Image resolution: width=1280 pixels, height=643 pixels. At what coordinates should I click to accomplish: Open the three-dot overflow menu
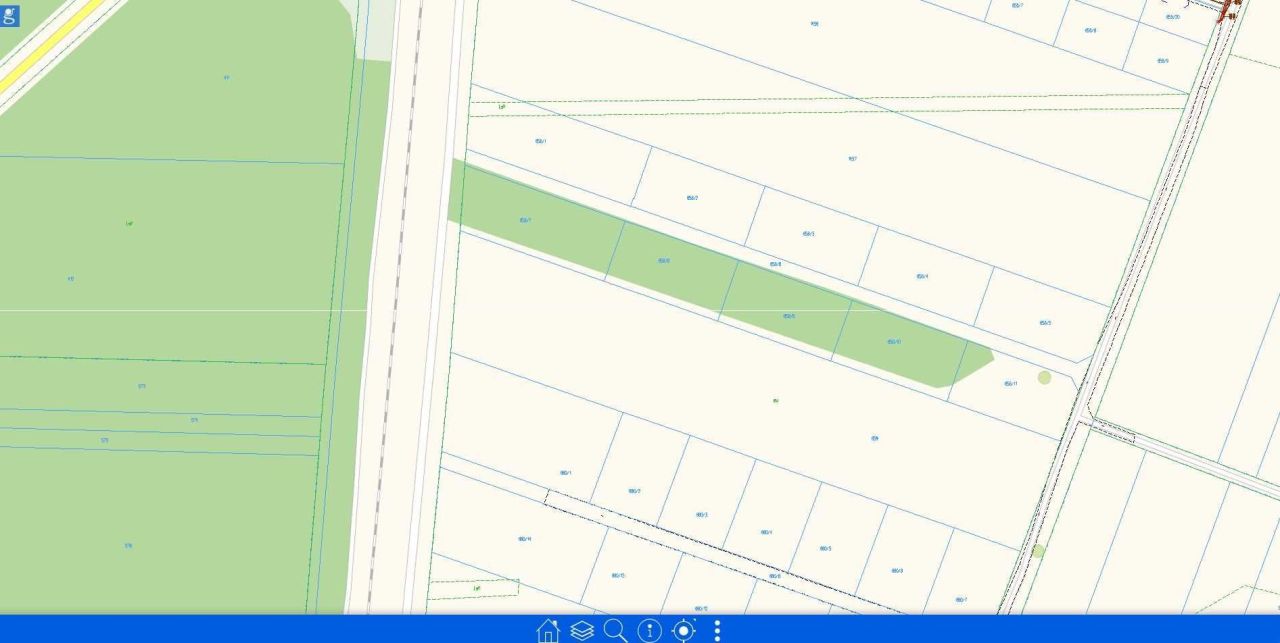[x=717, y=630]
